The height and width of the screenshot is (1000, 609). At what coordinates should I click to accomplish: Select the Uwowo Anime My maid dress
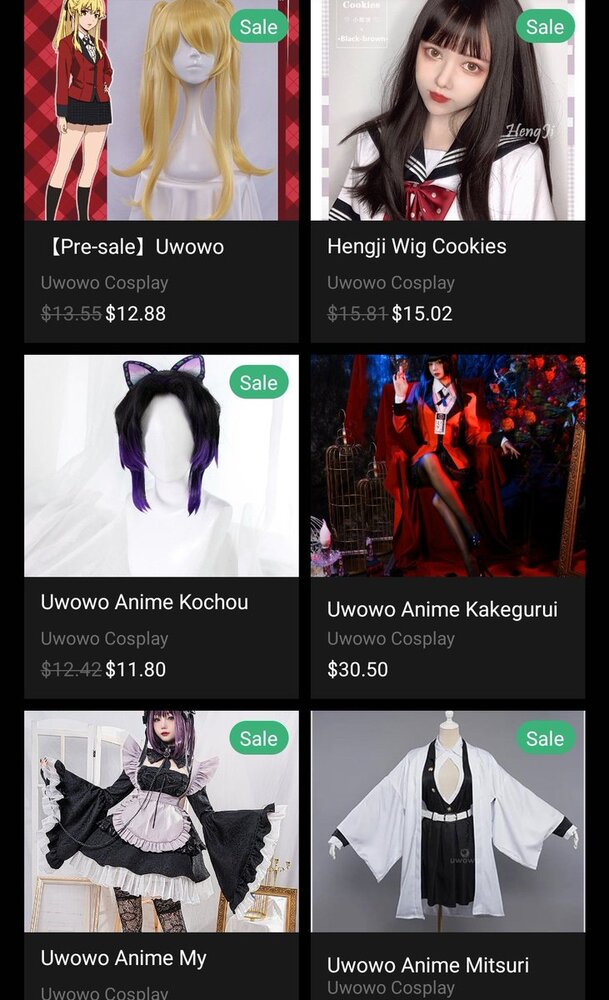(x=161, y=822)
